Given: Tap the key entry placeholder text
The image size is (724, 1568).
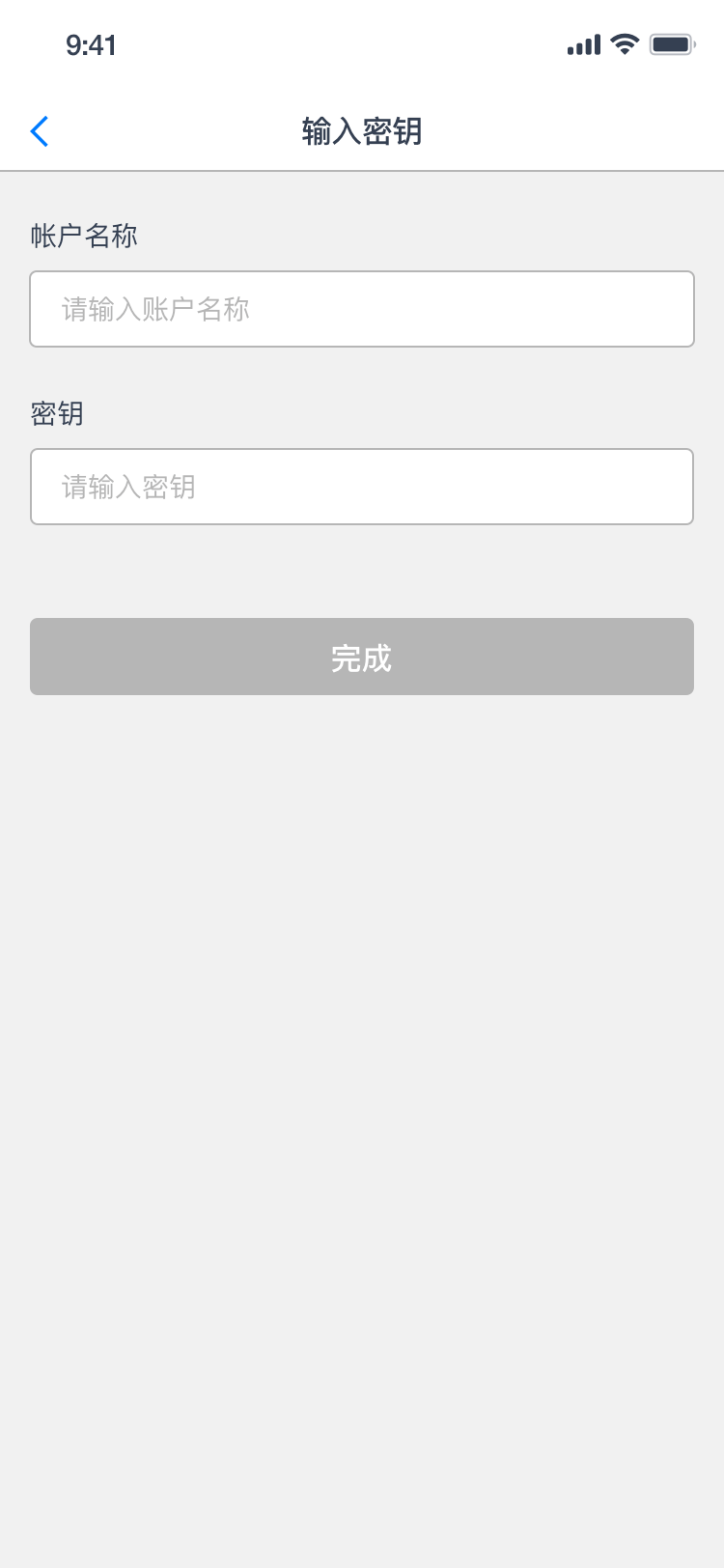Looking at the screenshot, I should [x=126, y=487].
